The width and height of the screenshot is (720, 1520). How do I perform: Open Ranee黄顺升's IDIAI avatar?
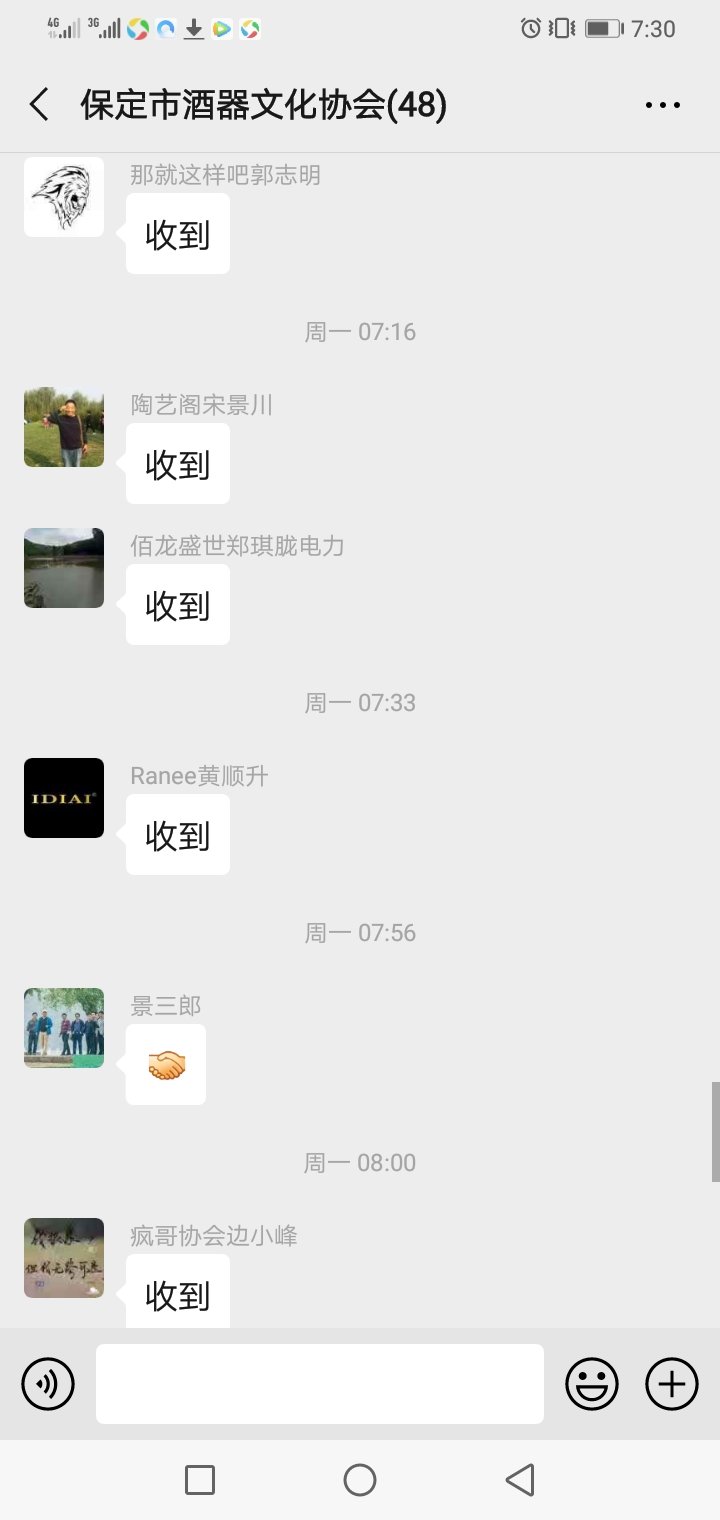64,798
